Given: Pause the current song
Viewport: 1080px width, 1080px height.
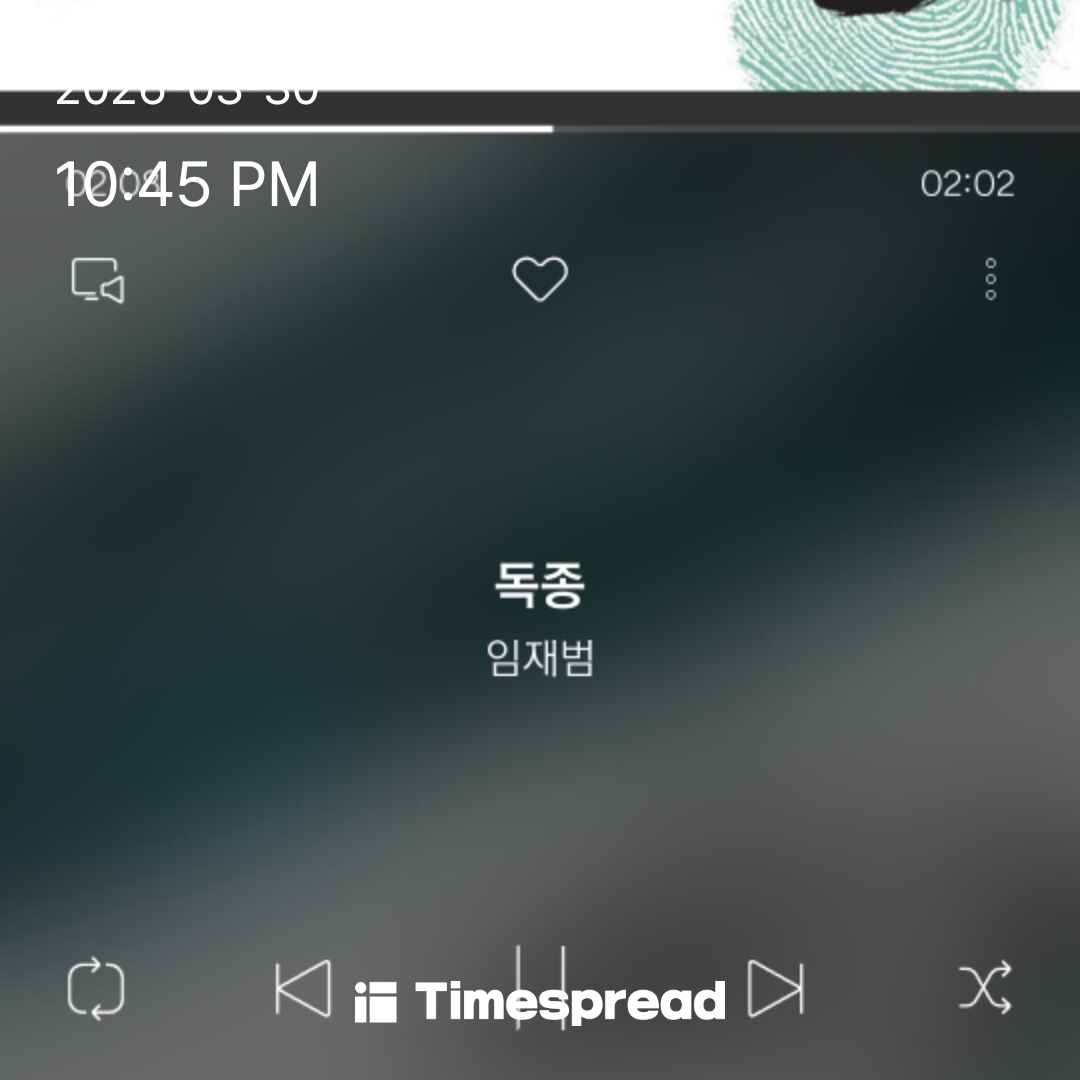Looking at the screenshot, I should 541,986.
